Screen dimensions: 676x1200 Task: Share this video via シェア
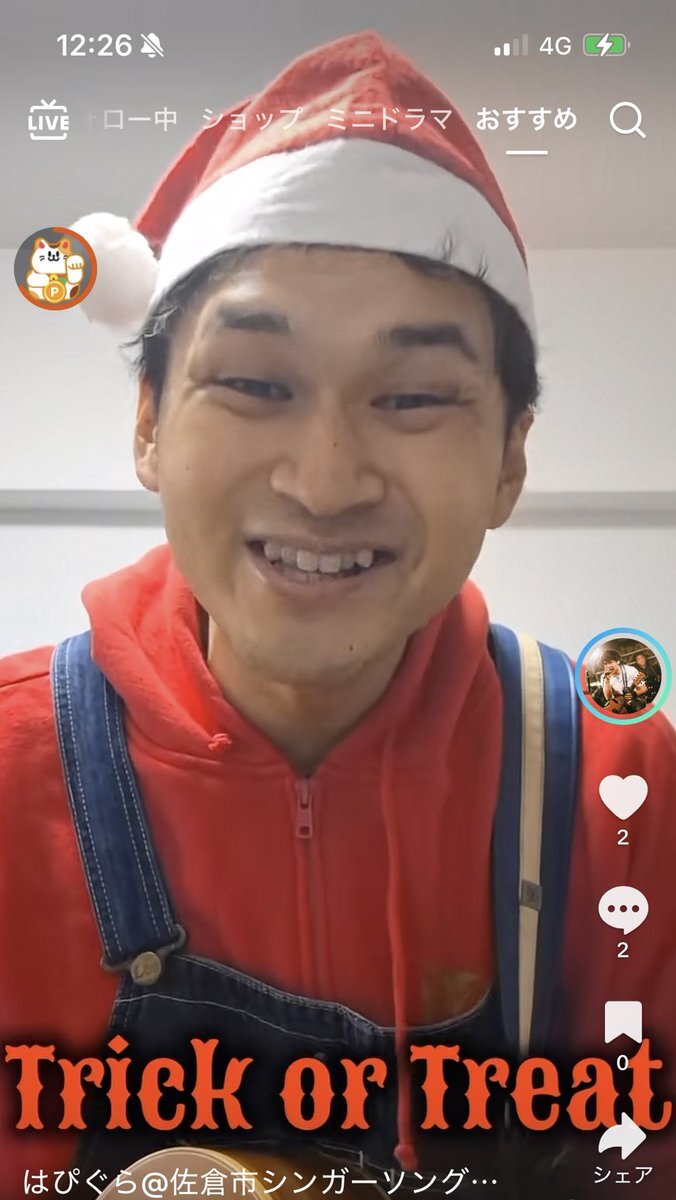point(623,1140)
